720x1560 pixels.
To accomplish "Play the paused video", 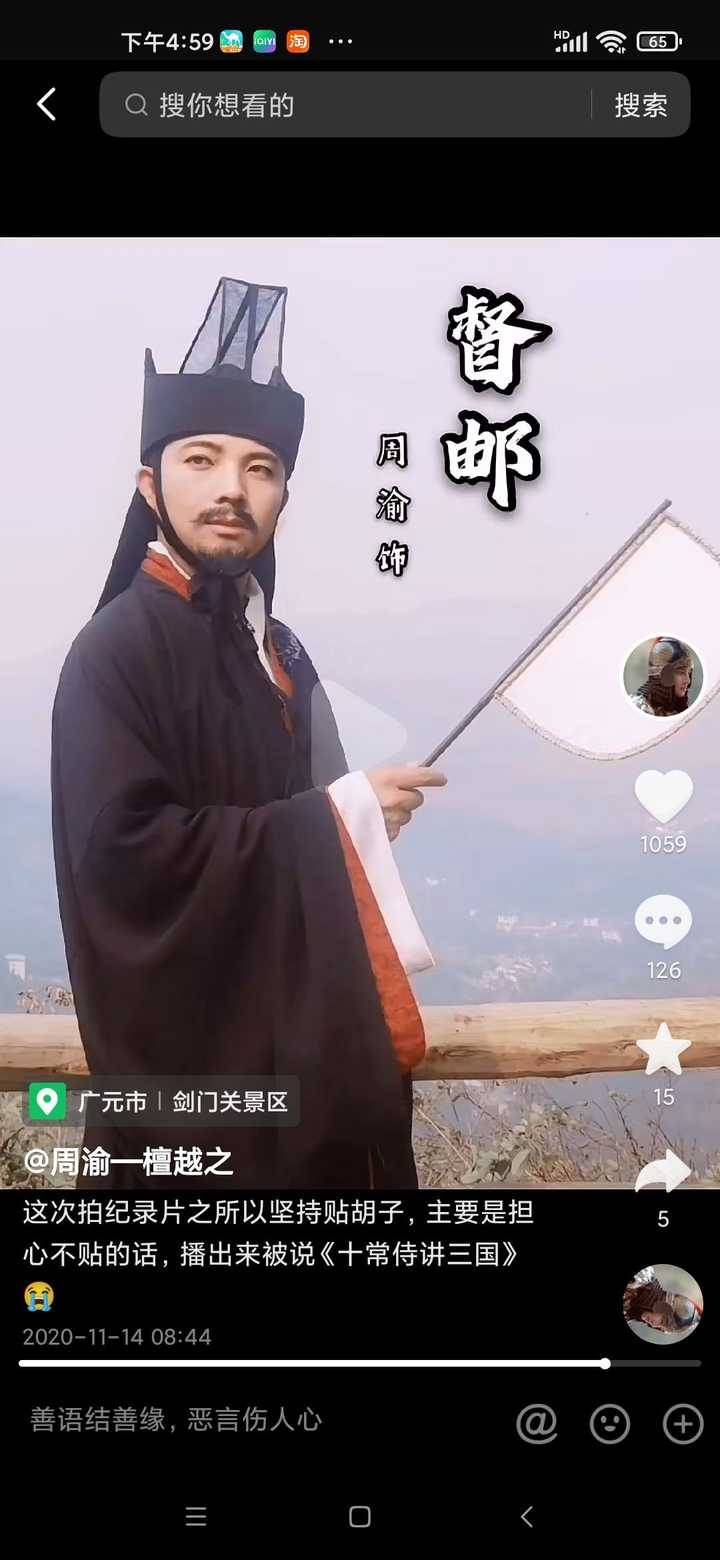I will (x=358, y=733).
